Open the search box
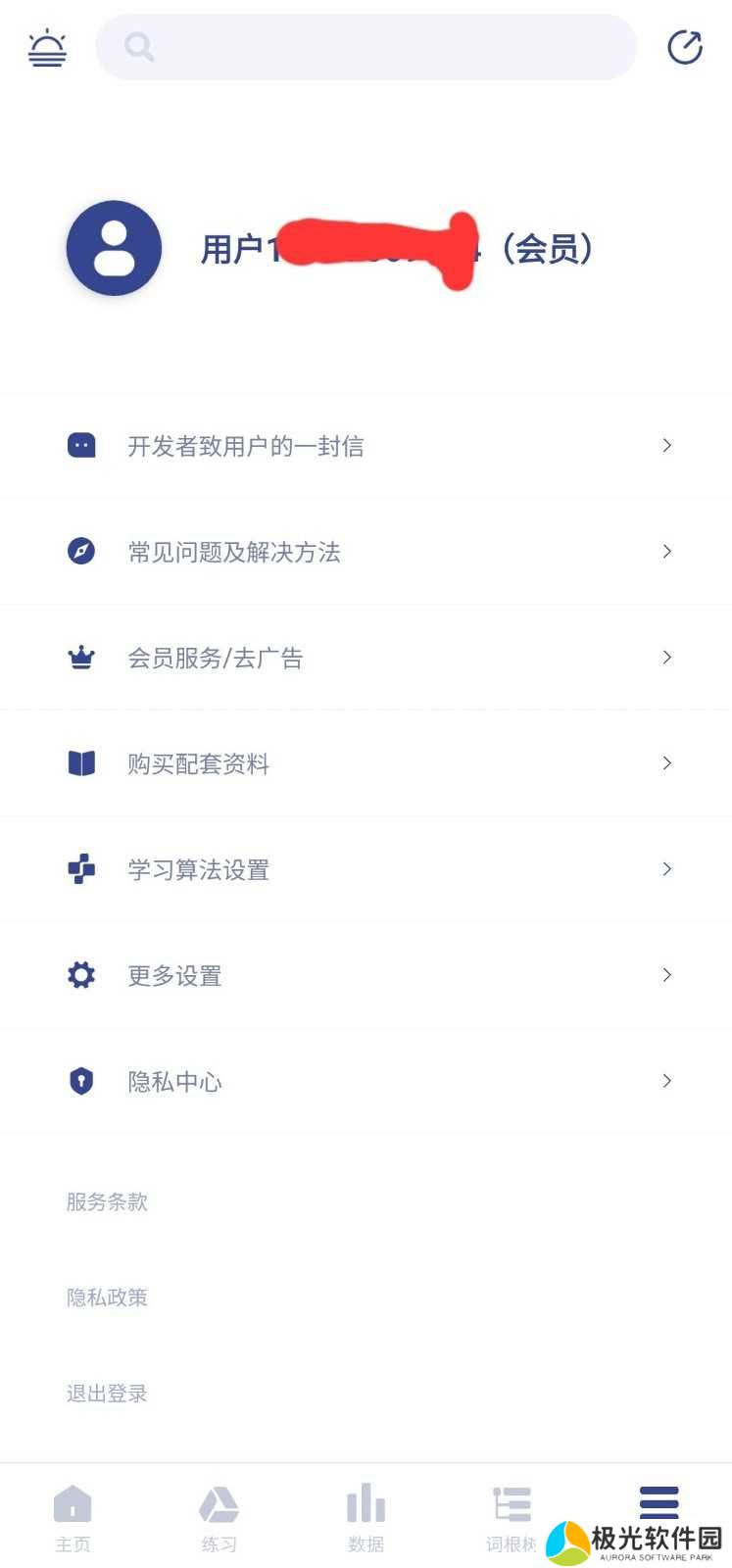This screenshot has width=732, height=1568. pyautogui.click(x=366, y=47)
